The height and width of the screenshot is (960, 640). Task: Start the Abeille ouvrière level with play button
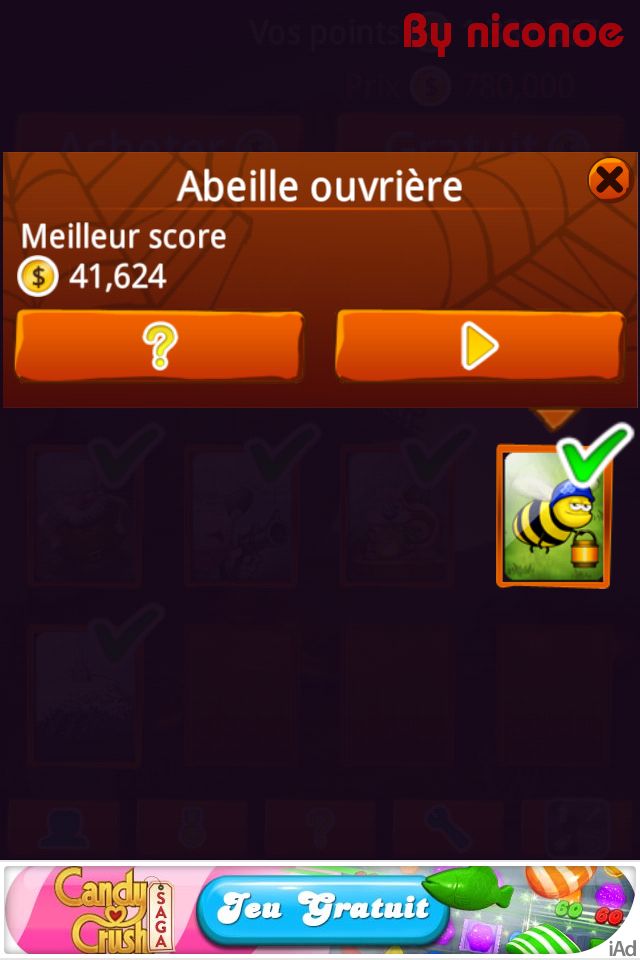point(479,346)
